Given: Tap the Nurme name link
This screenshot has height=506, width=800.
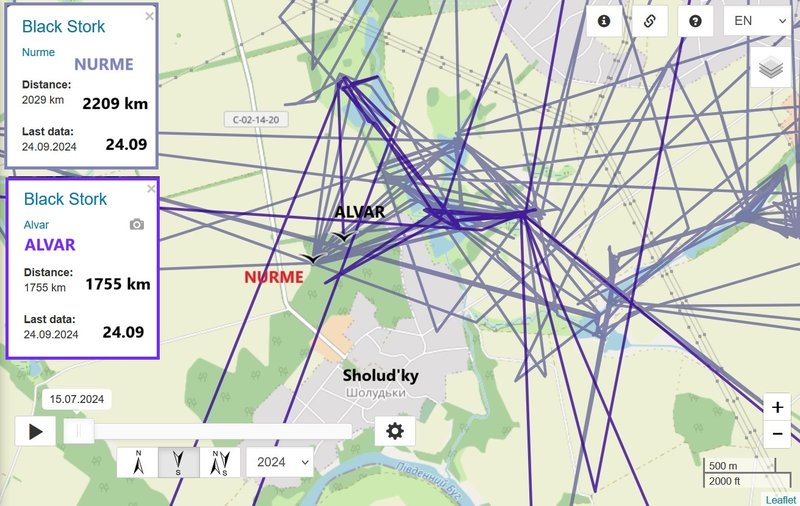Looking at the screenshot, I should 38,52.
